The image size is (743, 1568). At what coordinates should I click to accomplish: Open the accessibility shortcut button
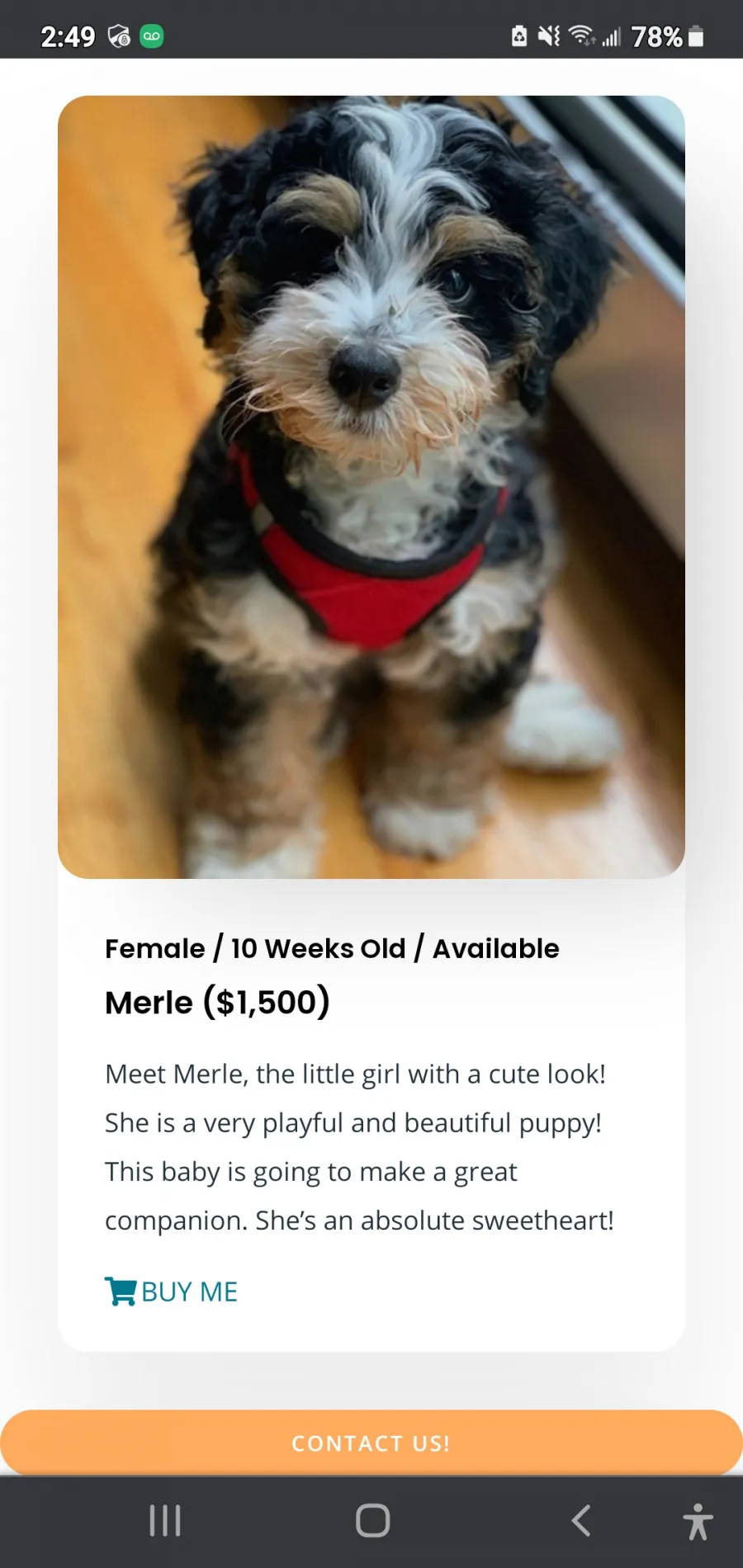(x=698, y=1521)
